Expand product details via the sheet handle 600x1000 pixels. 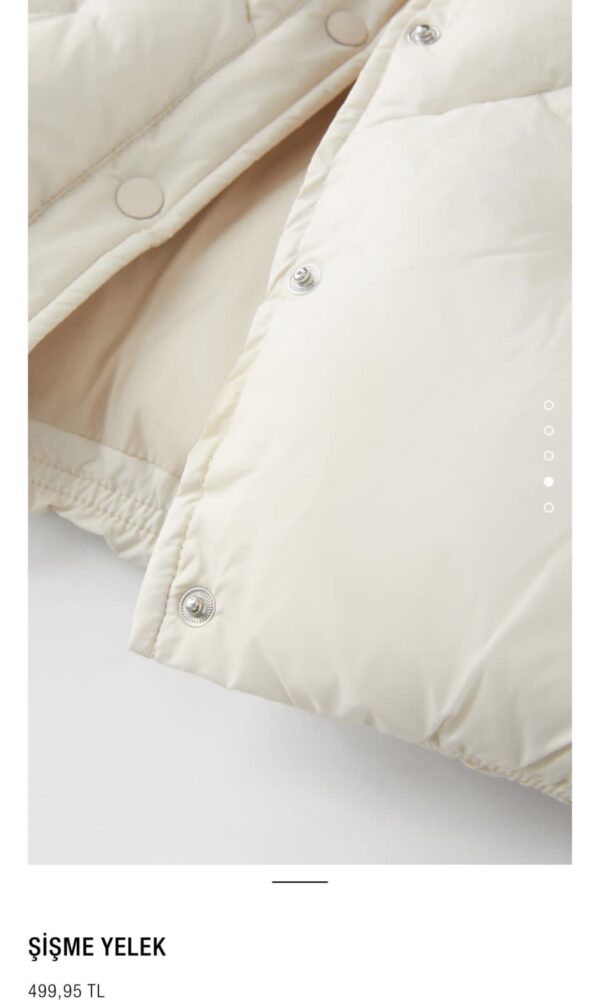tap(300, 882)
